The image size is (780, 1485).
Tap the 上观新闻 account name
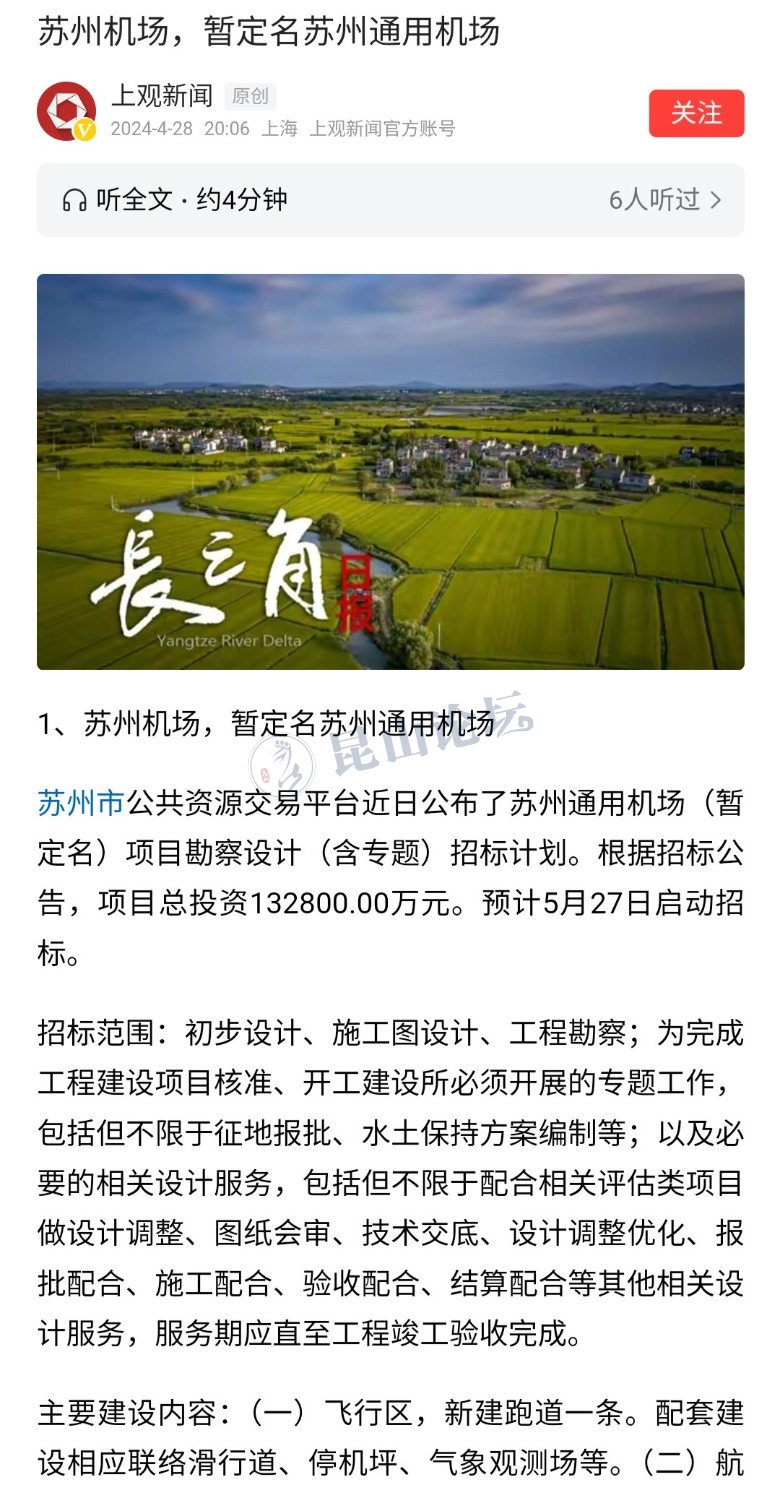click(161, 96)
